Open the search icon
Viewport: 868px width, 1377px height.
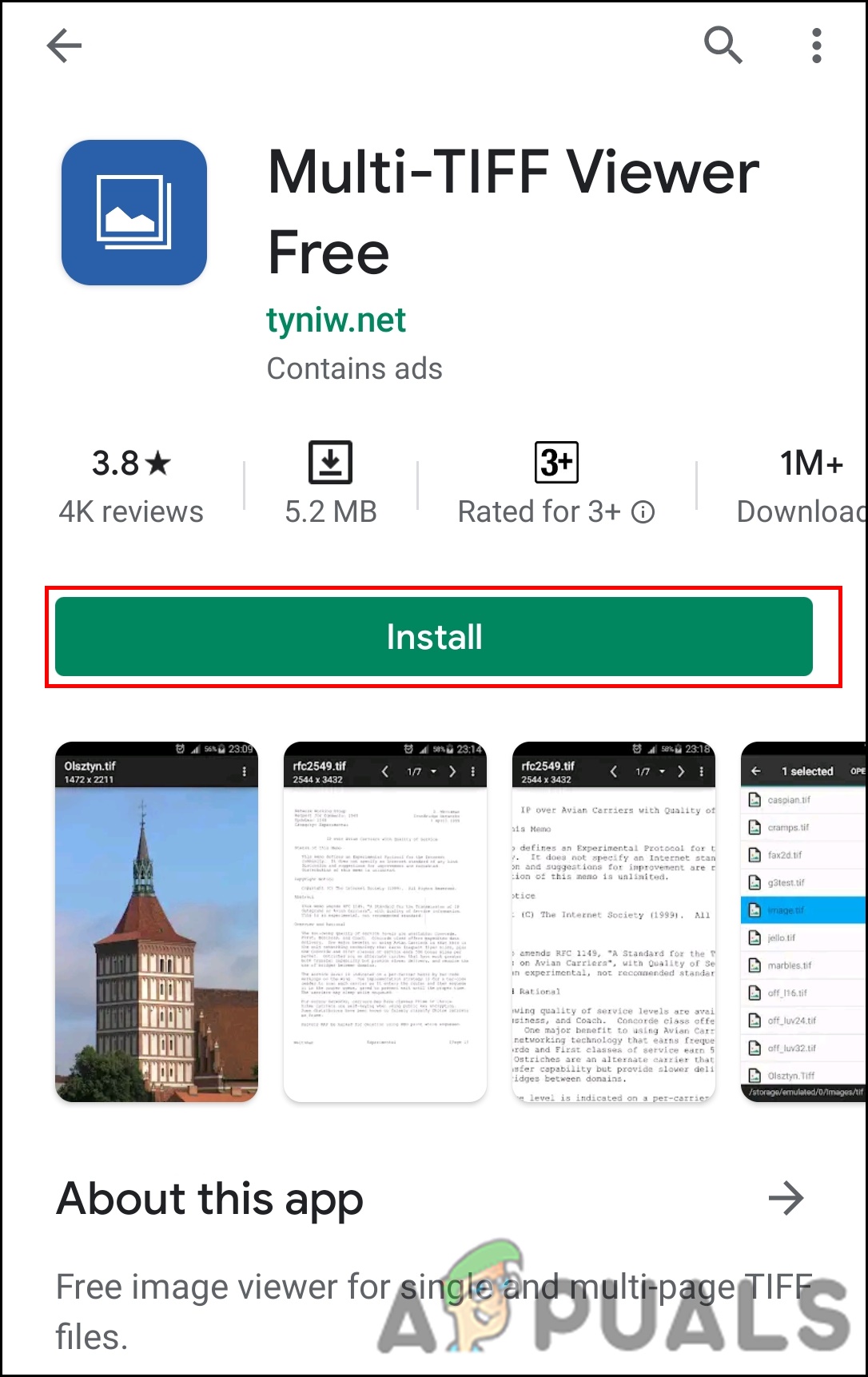723,45
